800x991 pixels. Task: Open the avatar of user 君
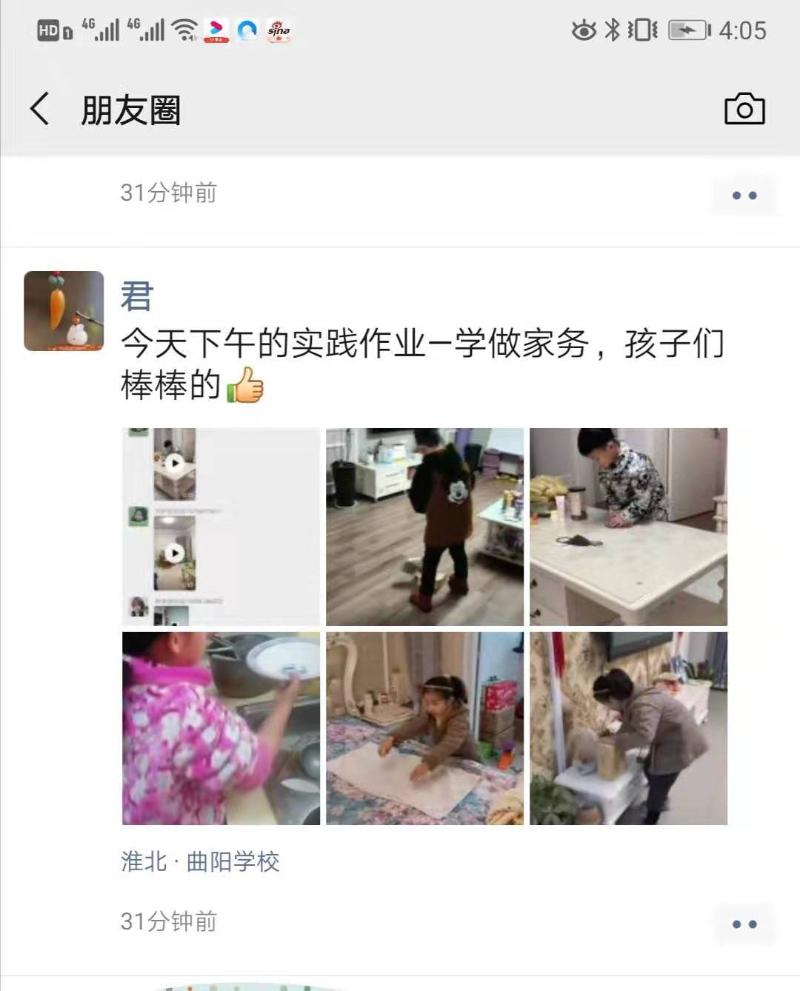[64, 311]
